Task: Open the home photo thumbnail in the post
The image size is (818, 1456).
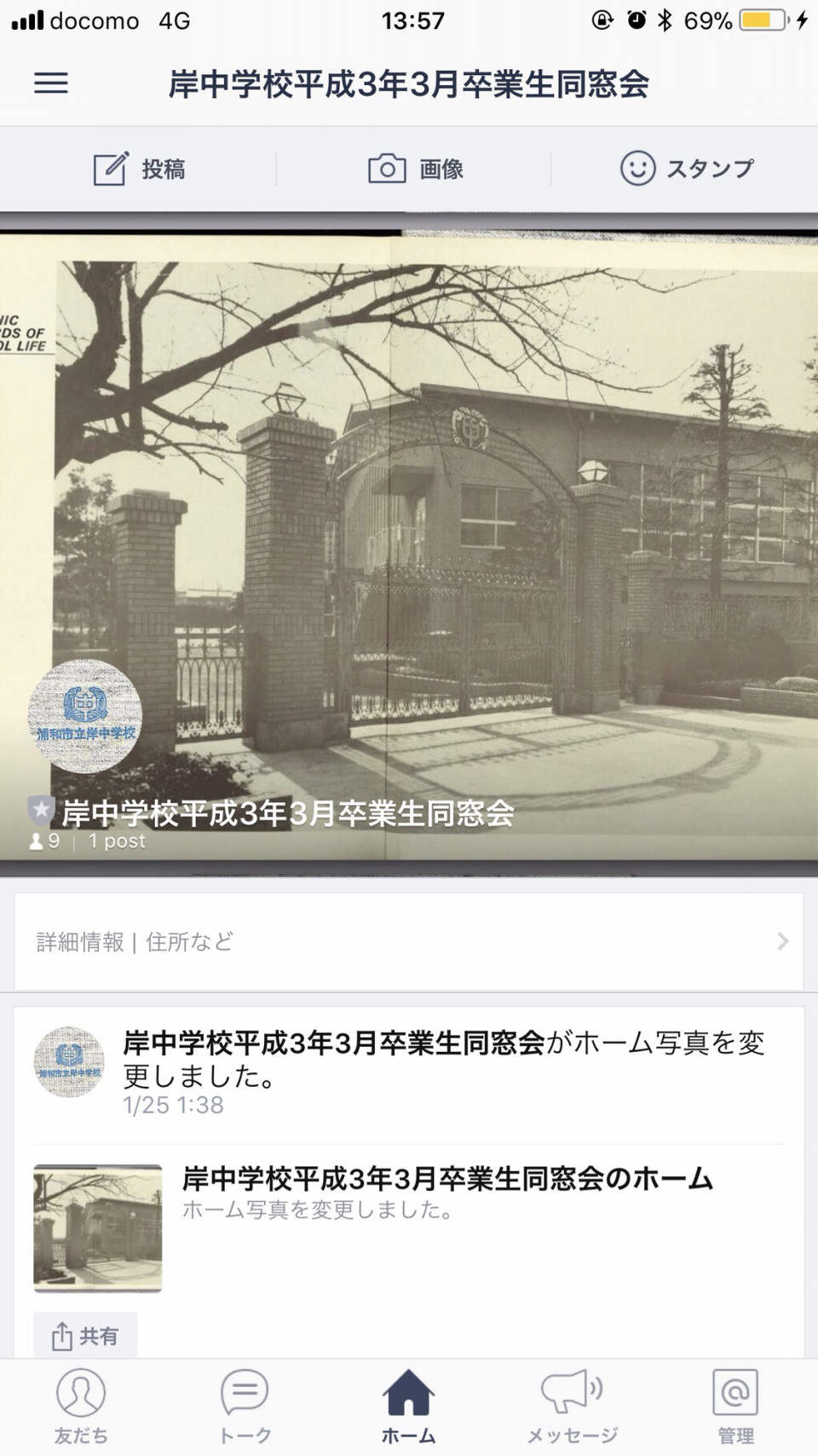Action: (x=97, y=1228)
